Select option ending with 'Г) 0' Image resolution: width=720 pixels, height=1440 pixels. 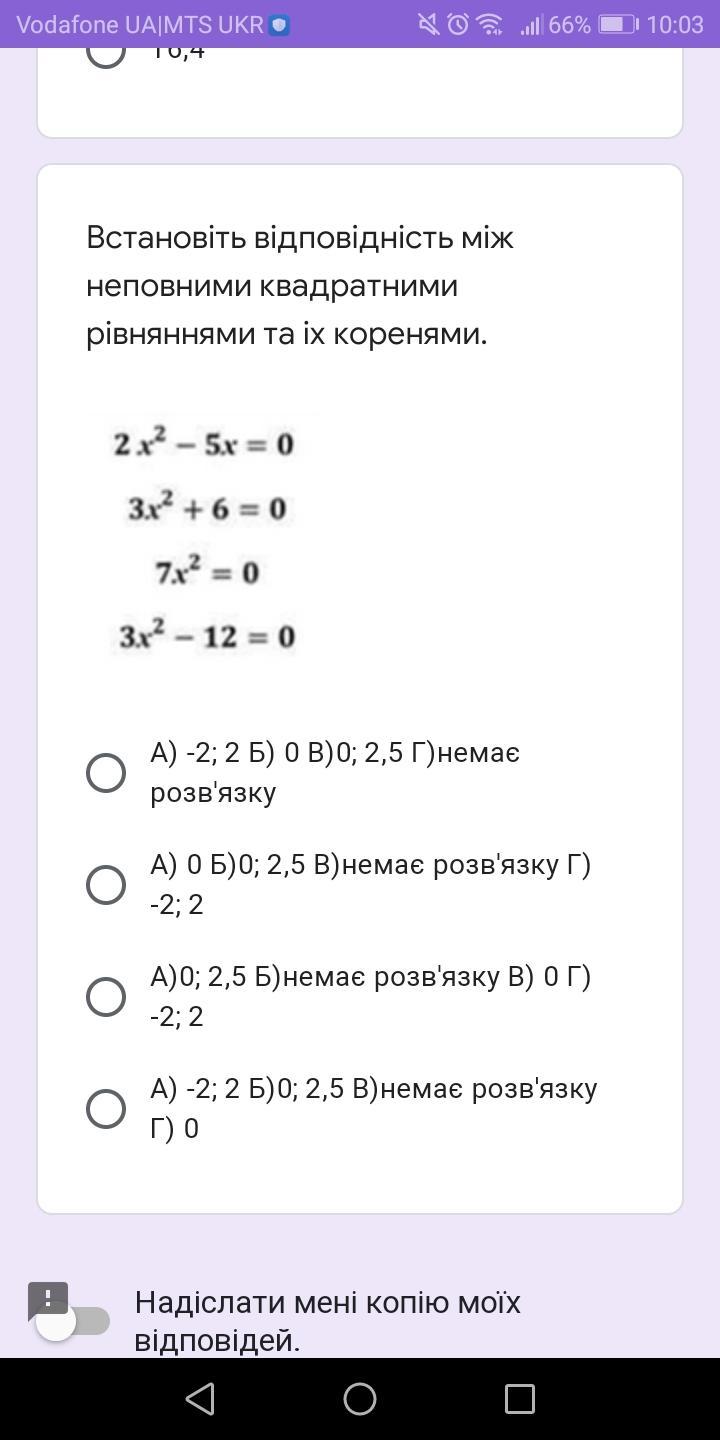[x=106, y=1108]
